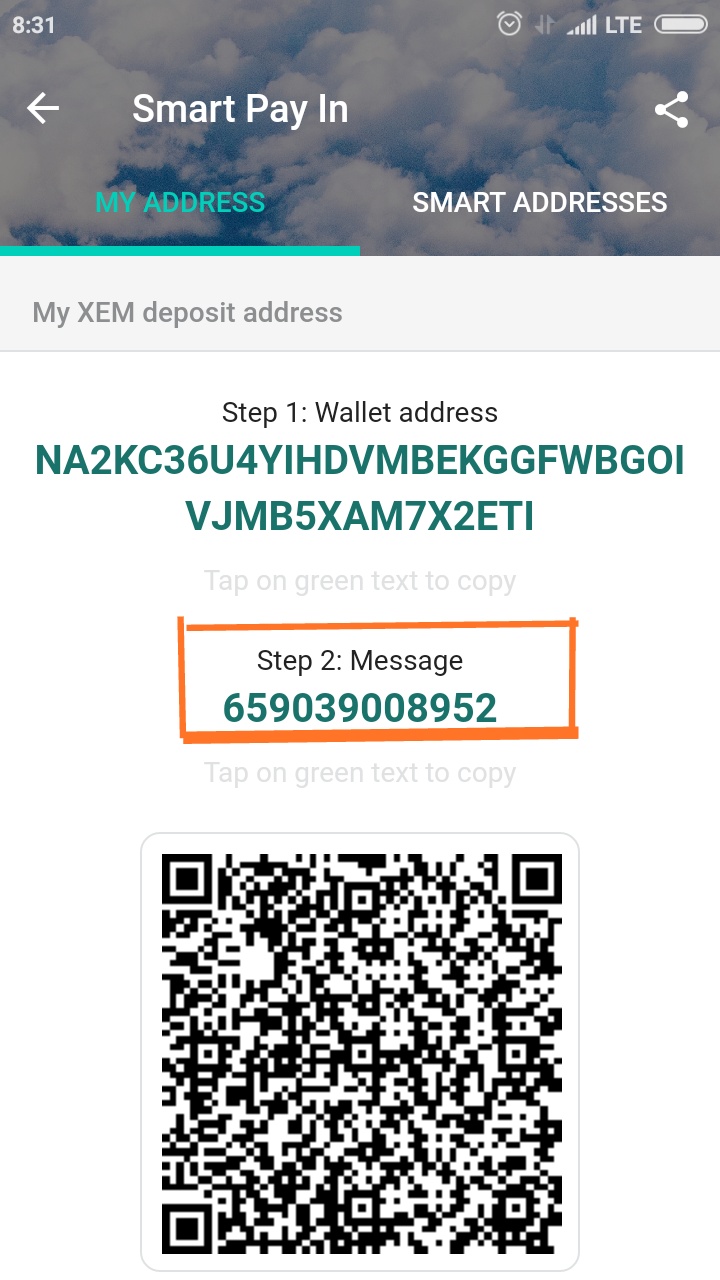Select the My Address tab
The width and height of the screenshot is (720, 1280).
180,202
